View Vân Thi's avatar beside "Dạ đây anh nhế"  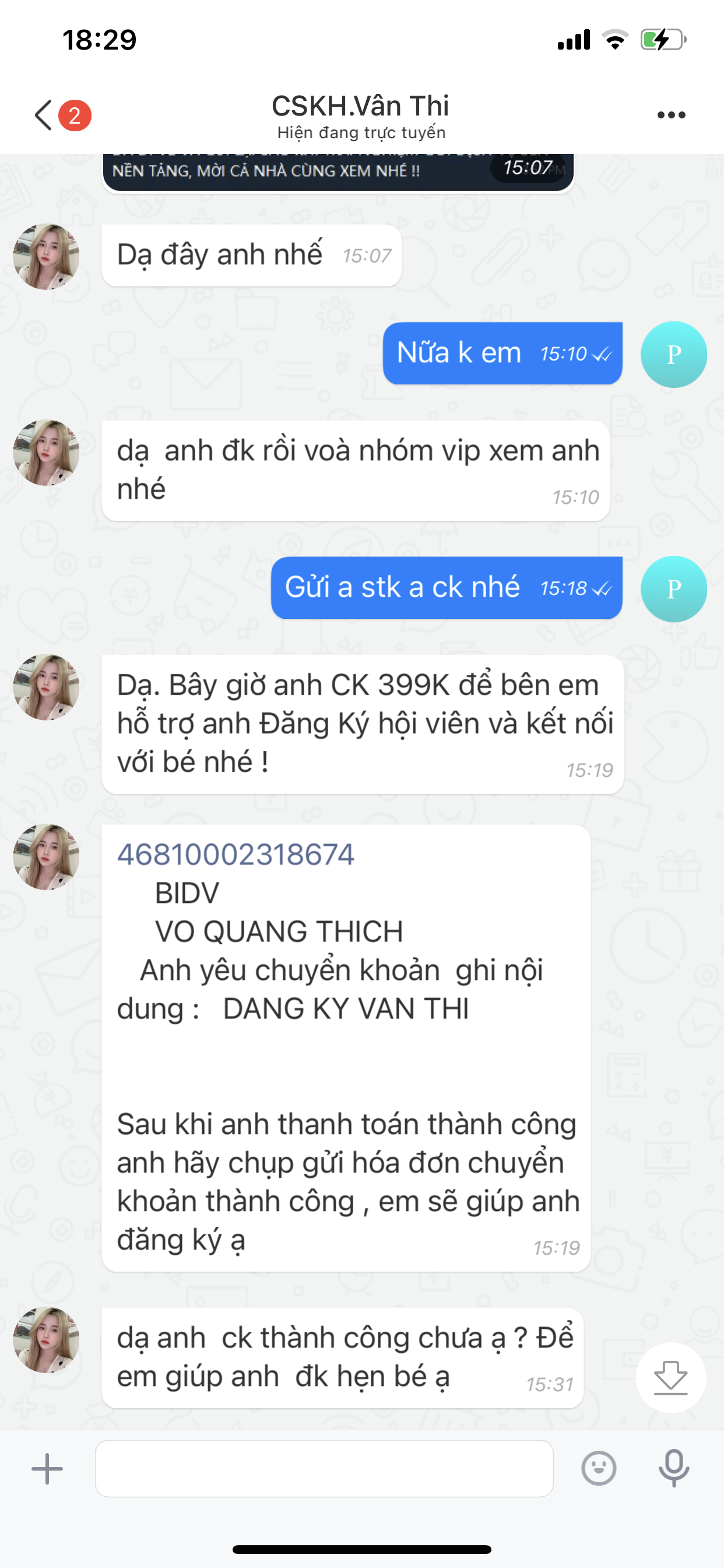tap(46, 256)
